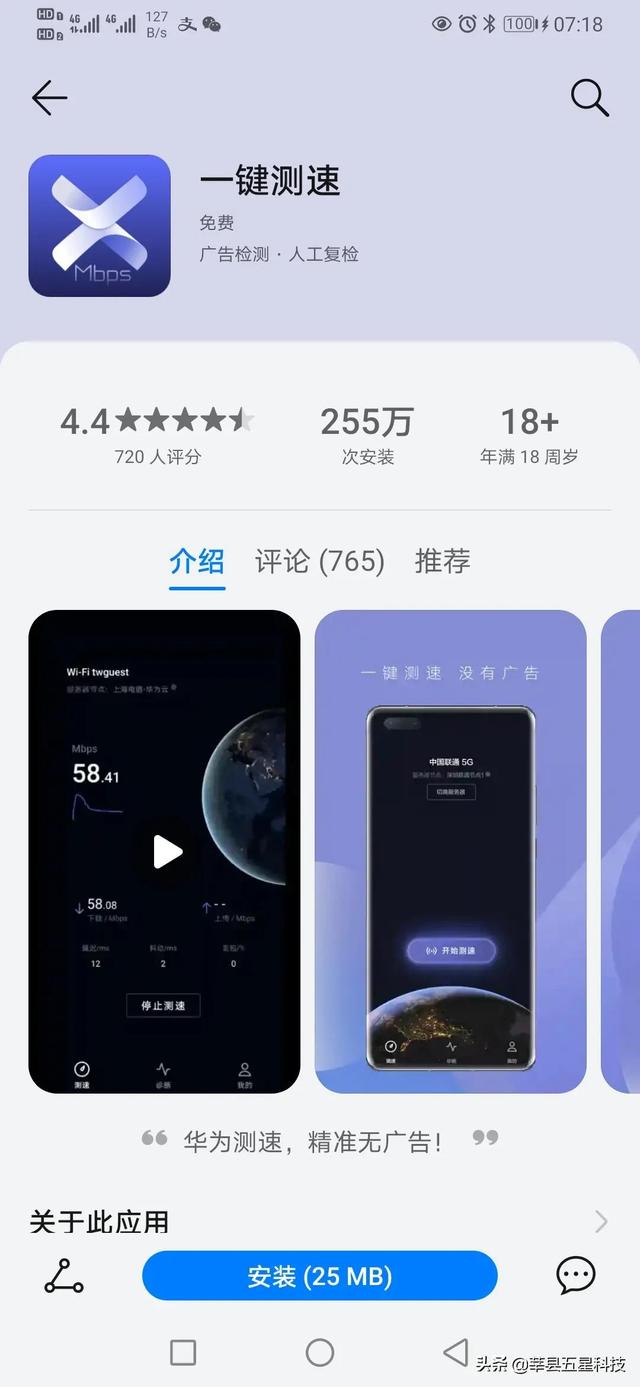This screenshot has width=640, height=1387.
Task: Switch to the 推荐 tab
Action: (x=442, y=561)
